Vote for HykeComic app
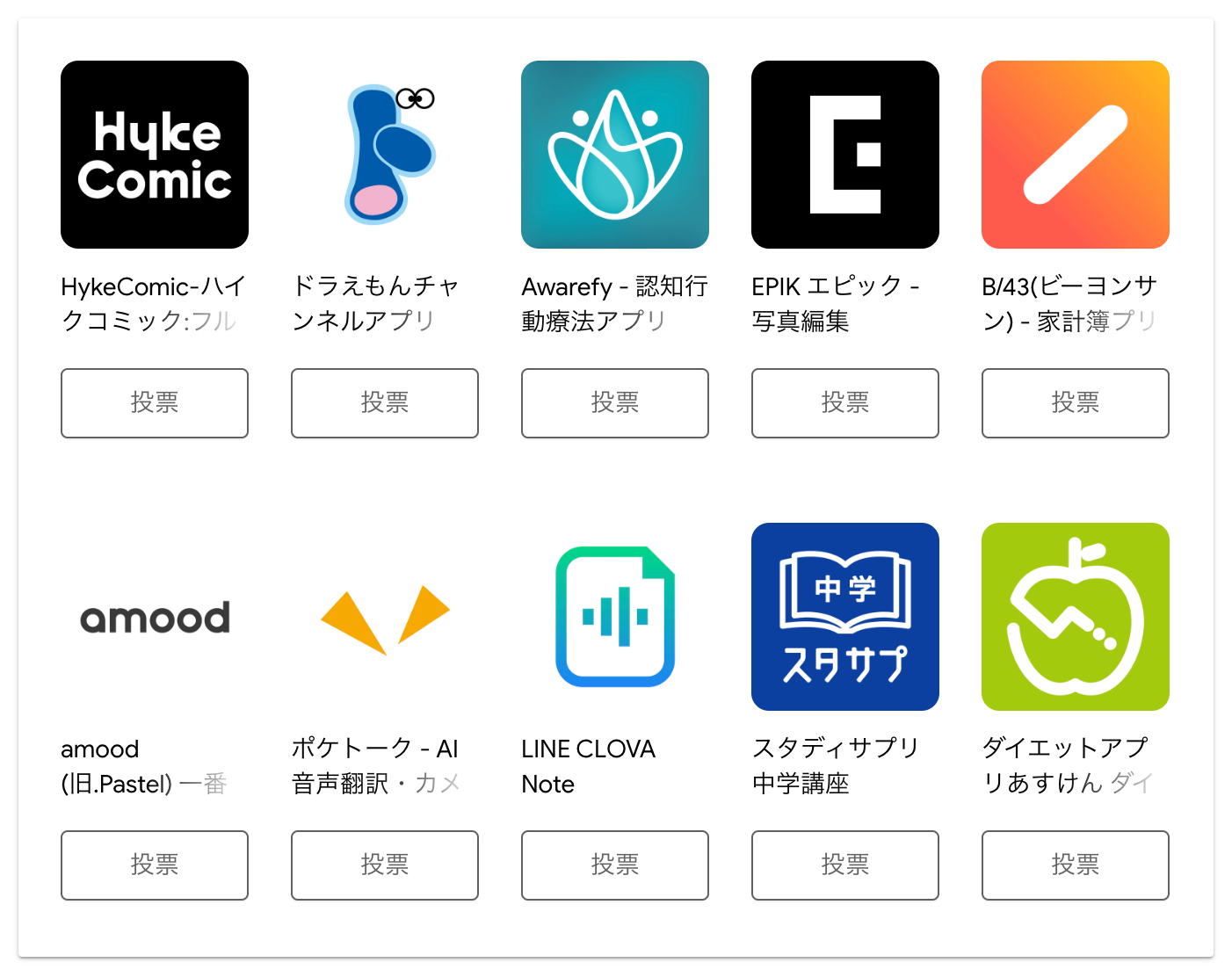Screen dimensions: 1232x977 pos(155,403)
